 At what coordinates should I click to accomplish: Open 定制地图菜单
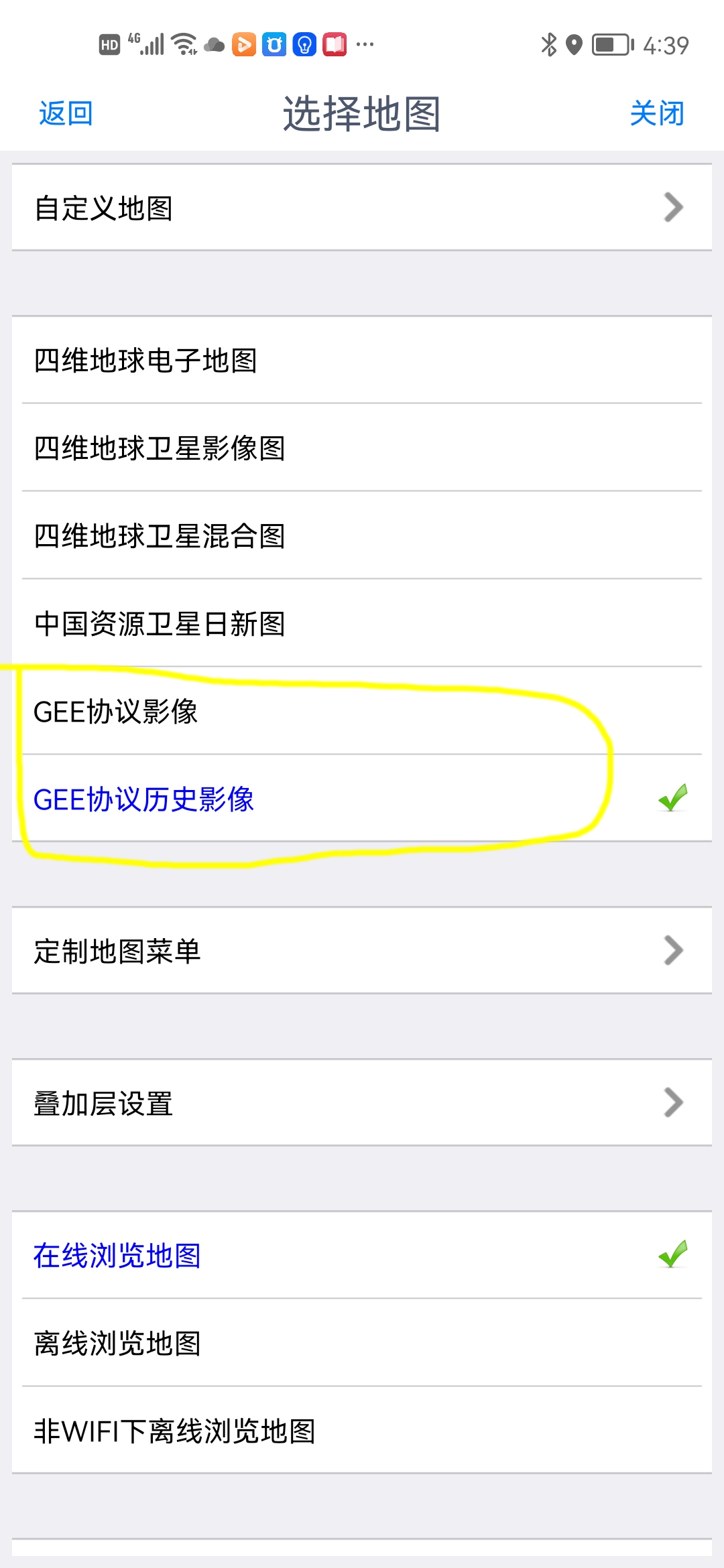coord(362,951)
